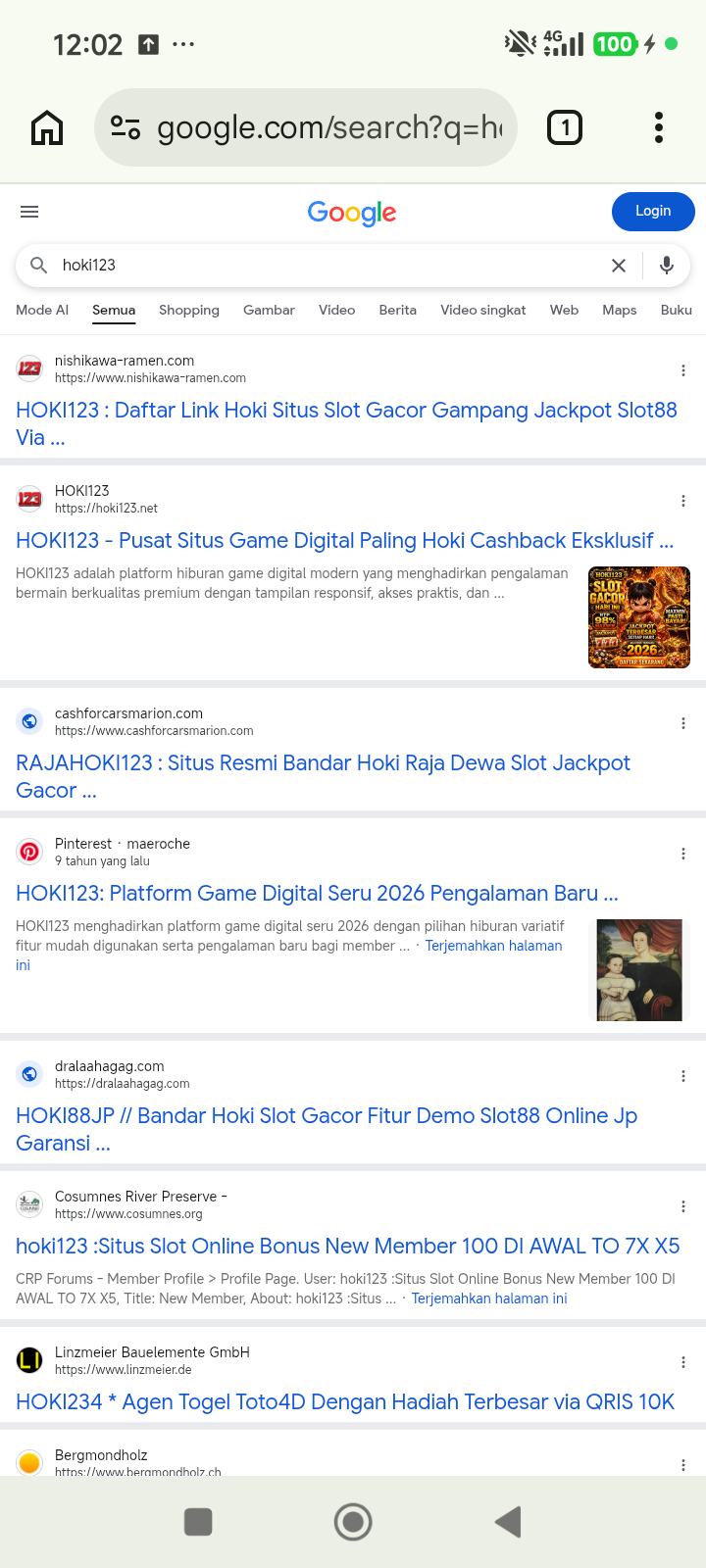The width and height of the screenshot is (706, 1568).
Task: Open the tab switcher showing 1 tab
Action: coord(565,127)
